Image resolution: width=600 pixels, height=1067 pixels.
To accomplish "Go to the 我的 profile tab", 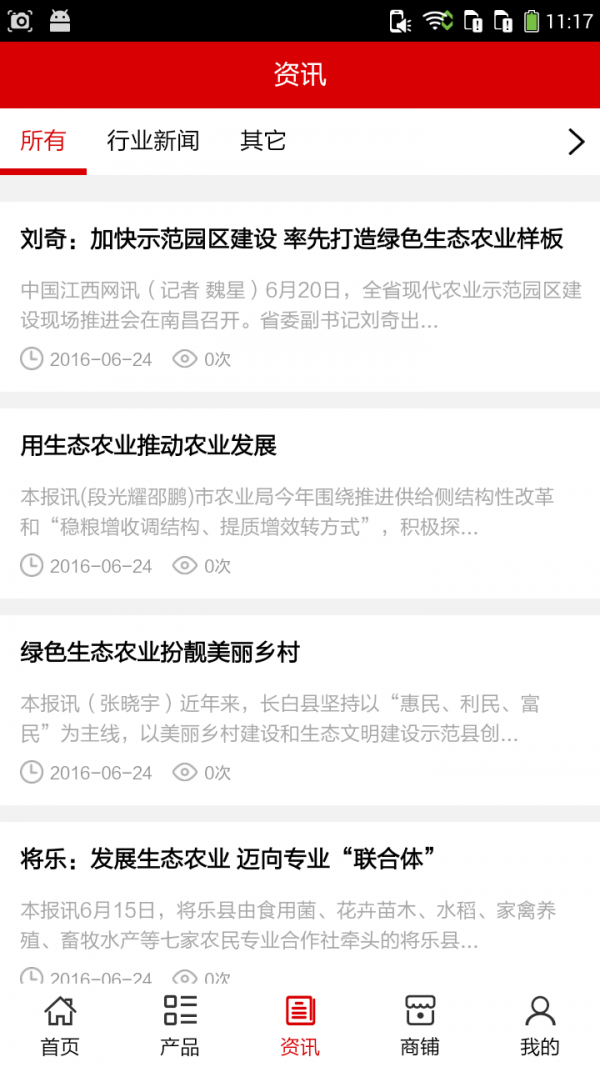I will (x=540, y=1026).
